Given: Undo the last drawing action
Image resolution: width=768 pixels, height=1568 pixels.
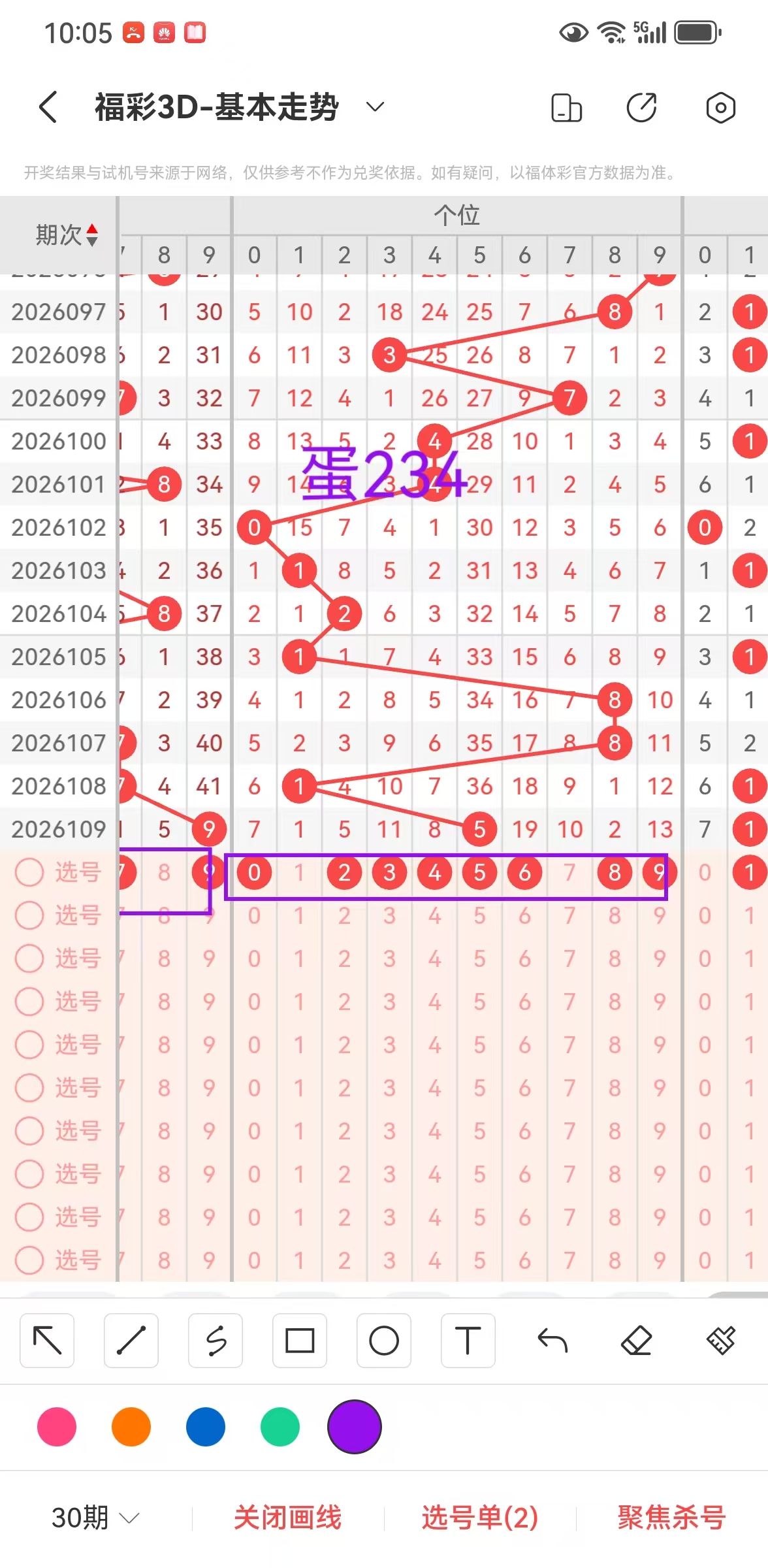Looking at the screenshot, I should 552,1341.
